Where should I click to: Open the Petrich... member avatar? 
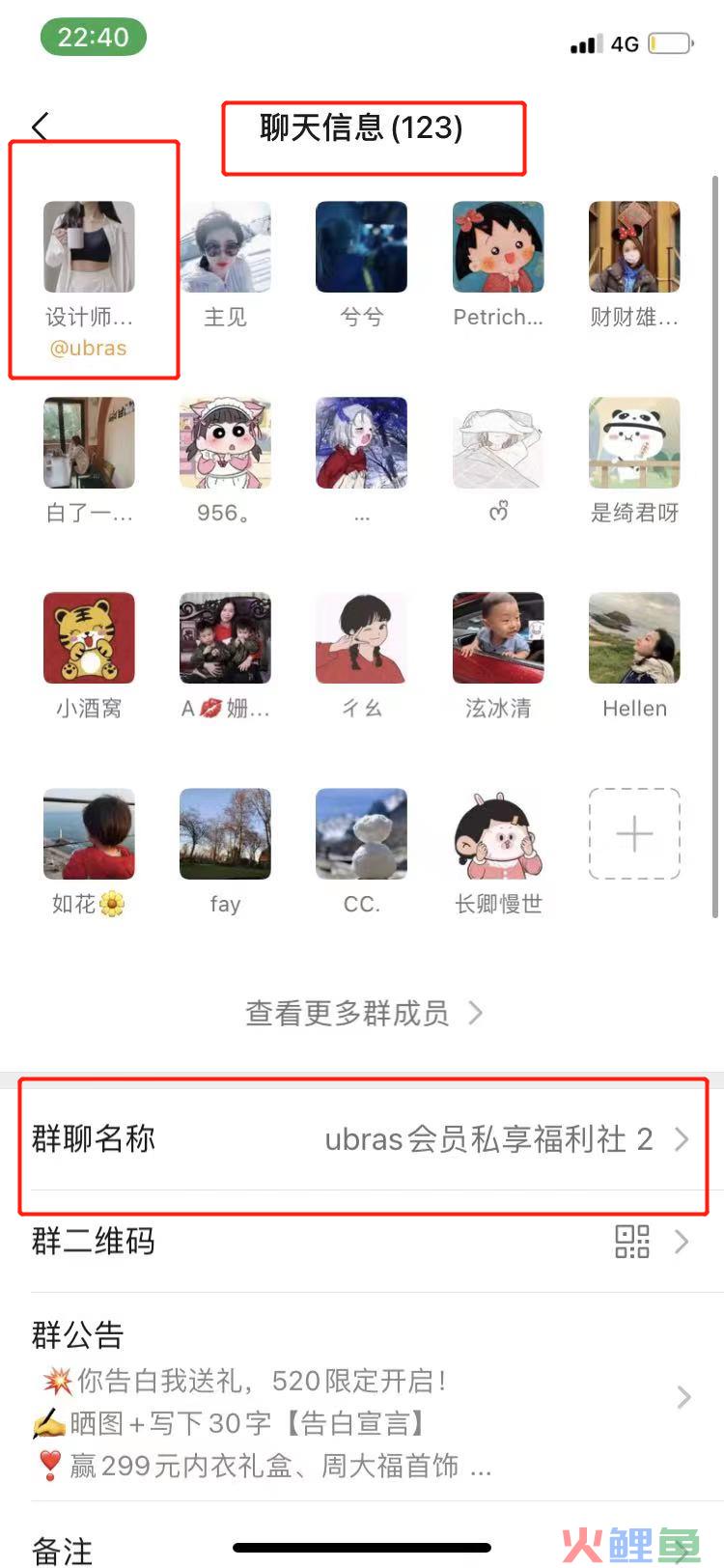(498, 247)
